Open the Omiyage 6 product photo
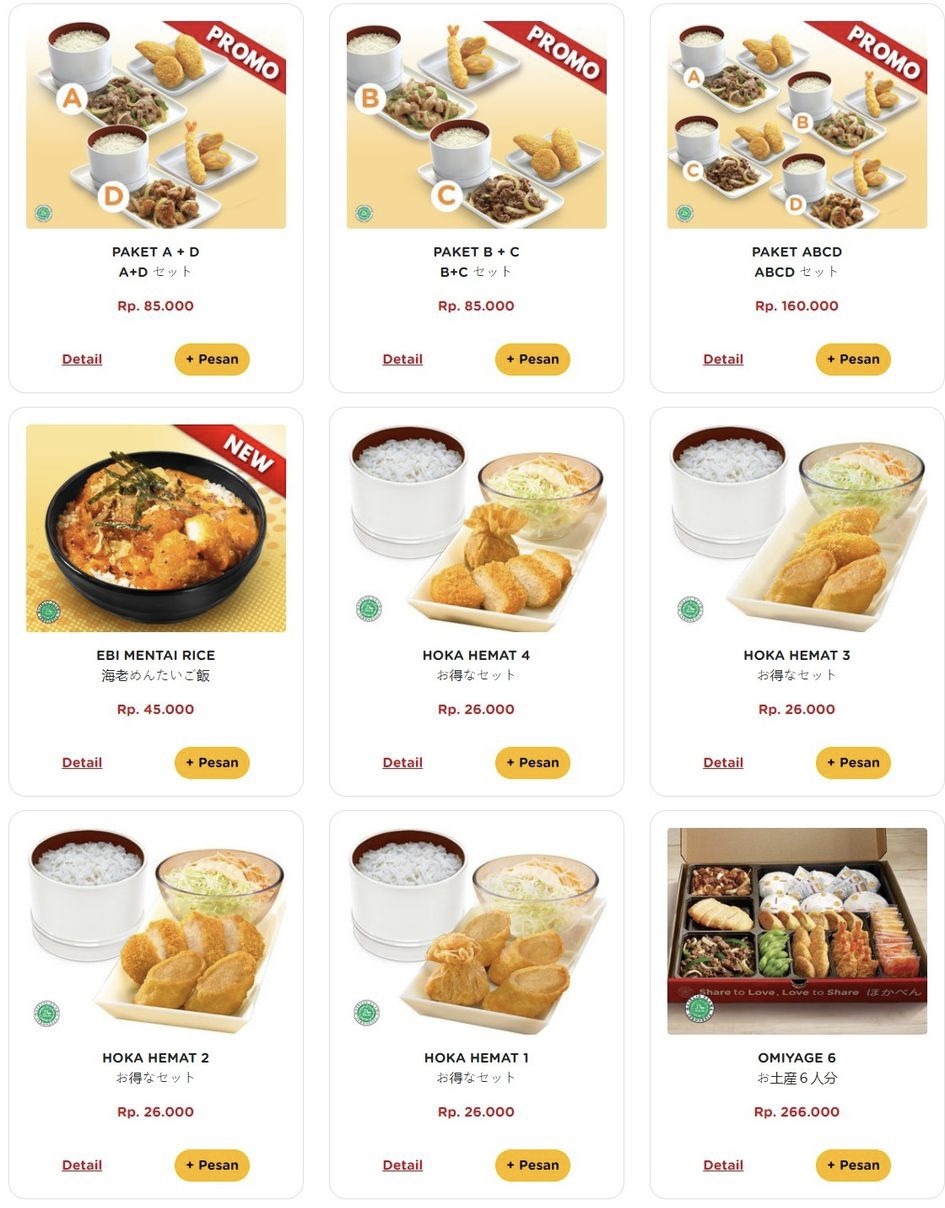 coord(797,931)
